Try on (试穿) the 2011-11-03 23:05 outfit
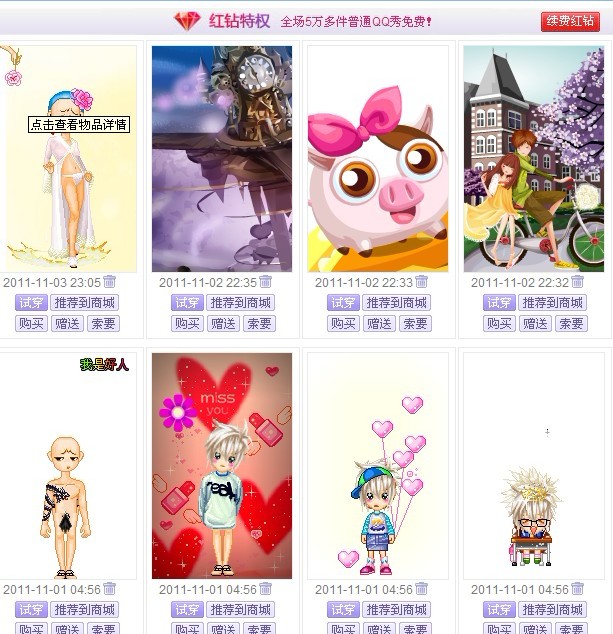The width and height of the screenshot is (613, 634). coord(31,303)
